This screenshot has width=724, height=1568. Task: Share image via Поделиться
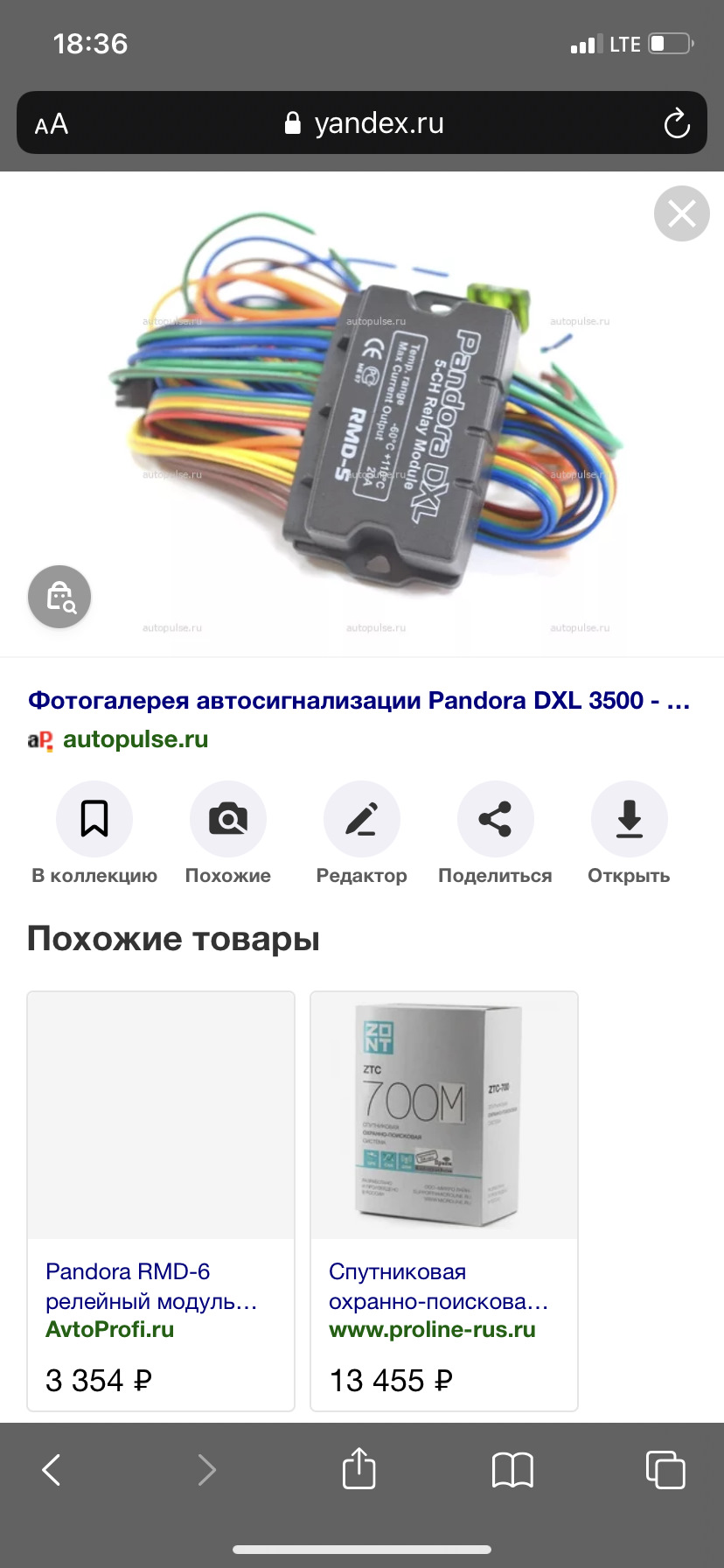pyautogui.click(x=495, y=819)
